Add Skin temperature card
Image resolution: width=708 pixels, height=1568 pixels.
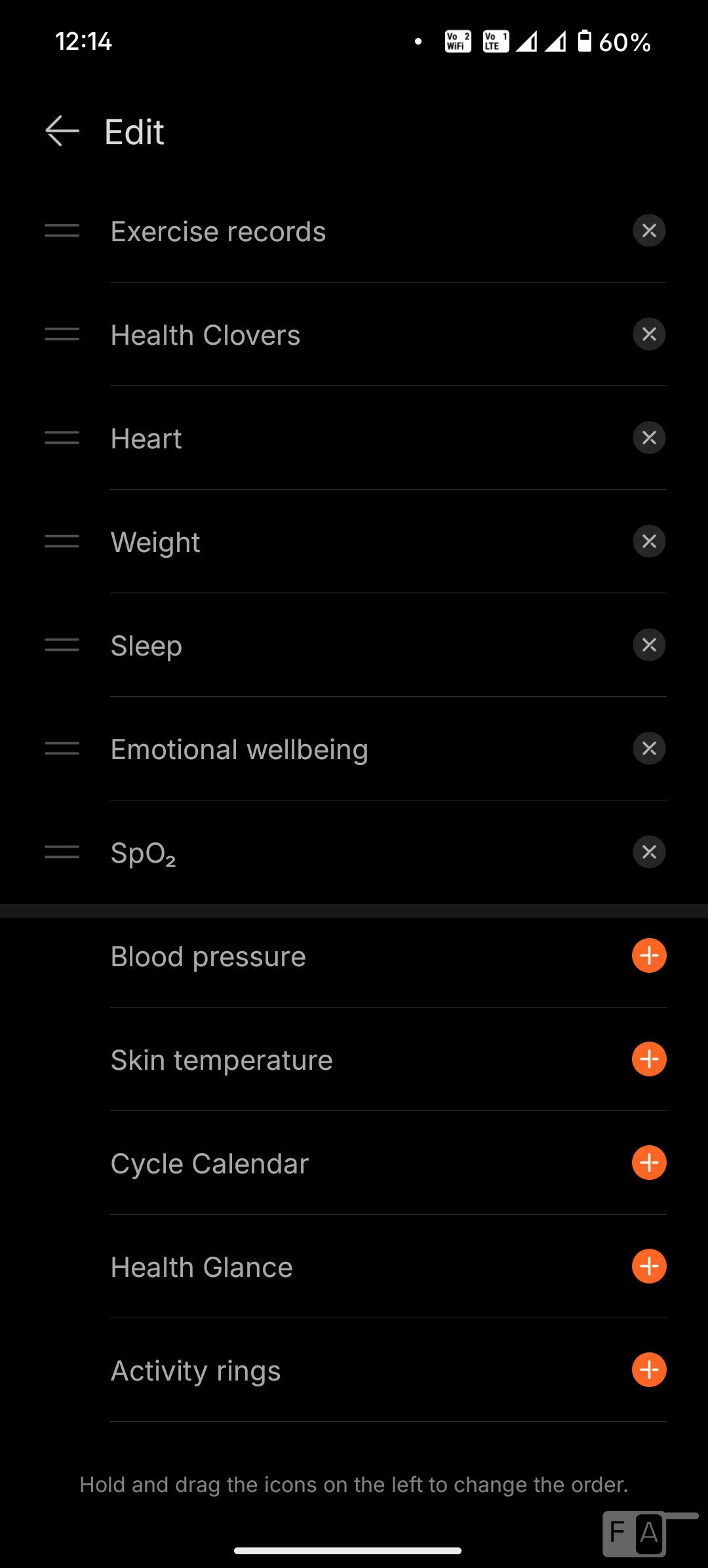(649, 1059)
